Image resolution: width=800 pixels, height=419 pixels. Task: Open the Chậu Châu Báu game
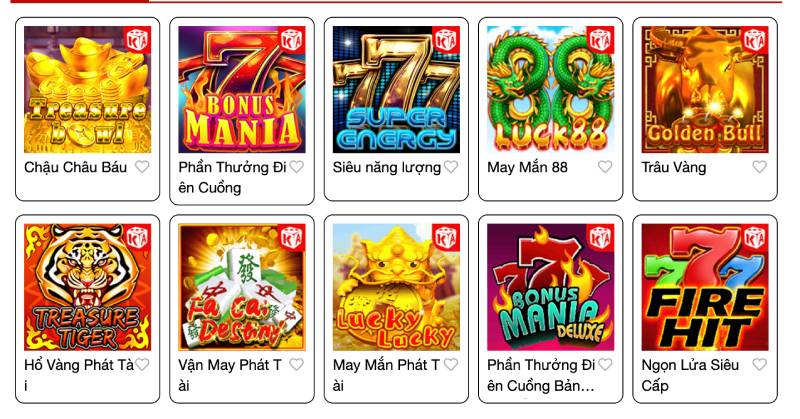pos(87,90)
